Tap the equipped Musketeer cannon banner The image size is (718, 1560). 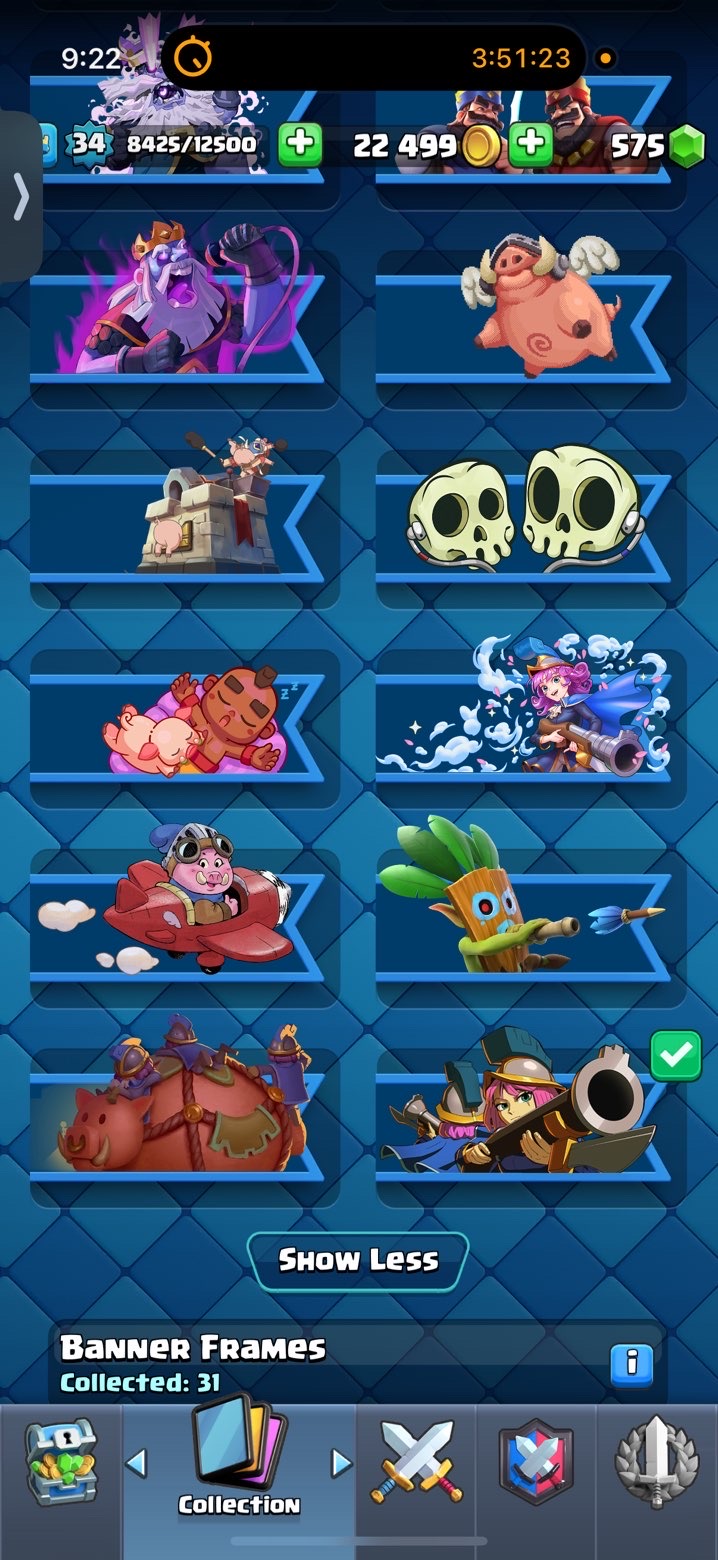pyautogui.click(x=524, y=1116)
